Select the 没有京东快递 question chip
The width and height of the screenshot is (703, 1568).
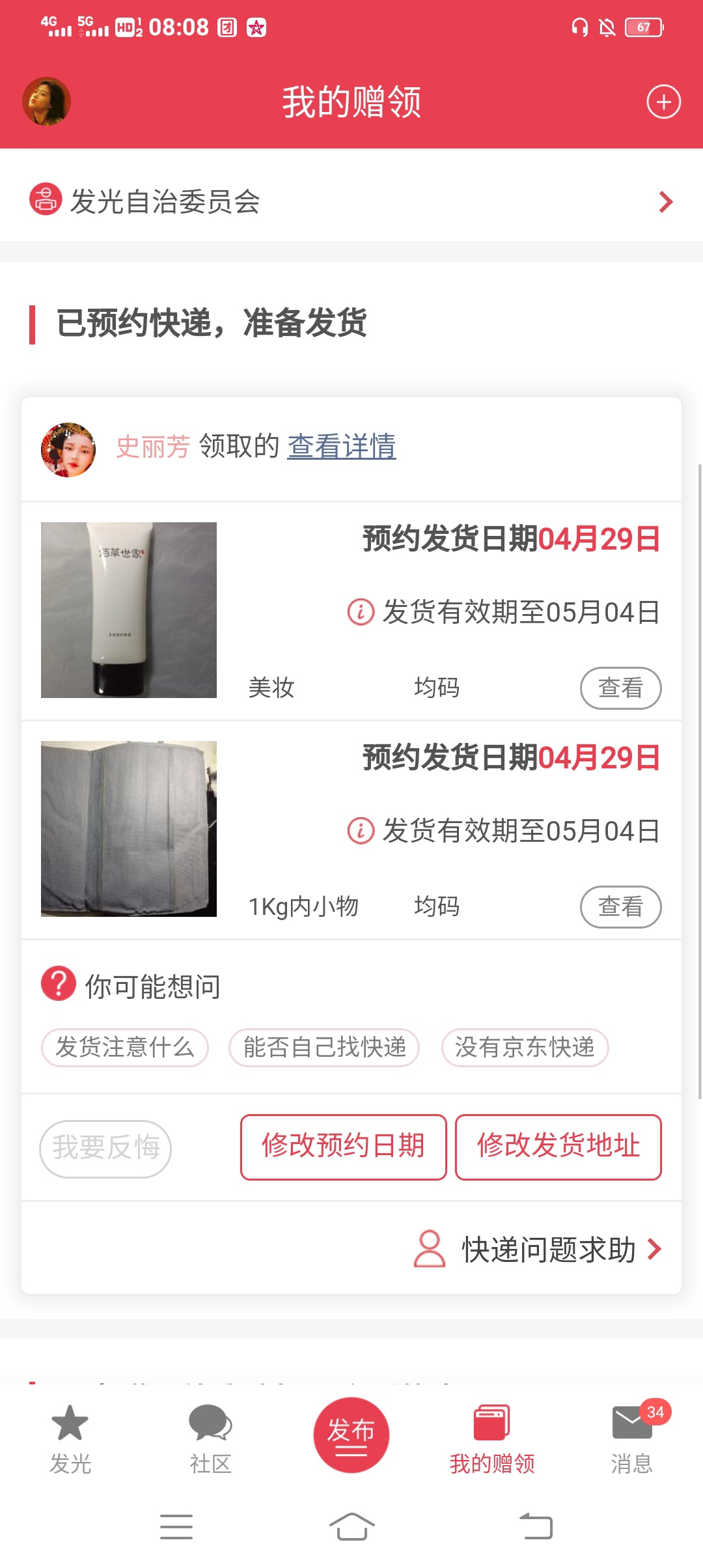[x=525, y=1047]
